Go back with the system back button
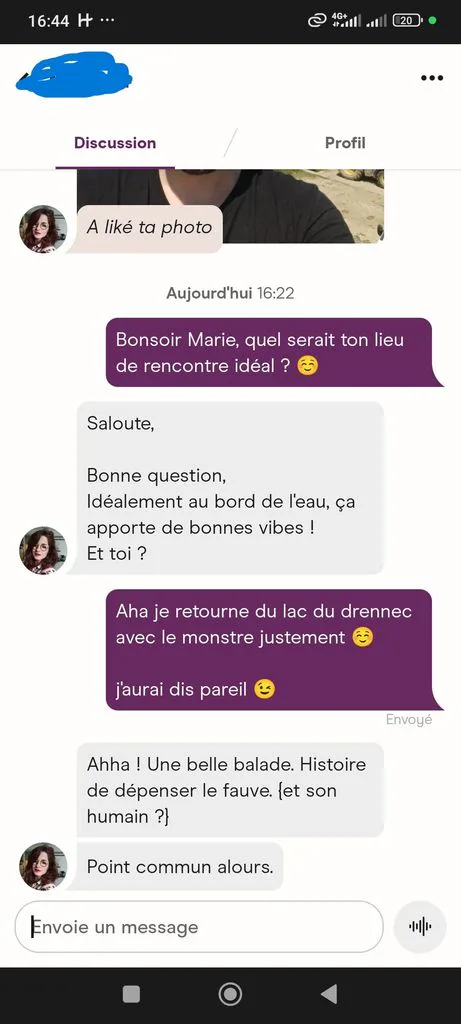Viewport: 461px width, 1024px height. [x=329, y=995]
